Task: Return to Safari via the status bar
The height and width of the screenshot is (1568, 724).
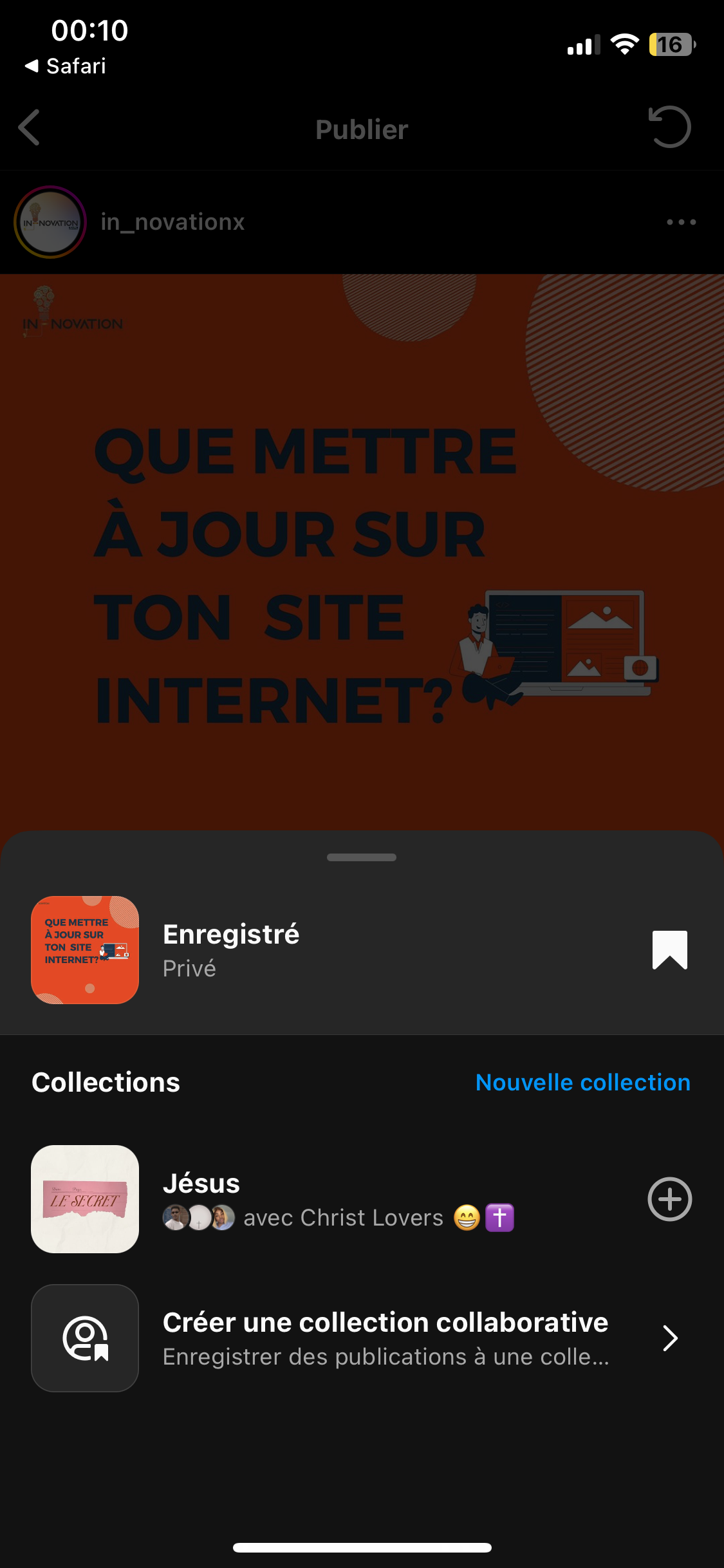Action: pos(66,66)
